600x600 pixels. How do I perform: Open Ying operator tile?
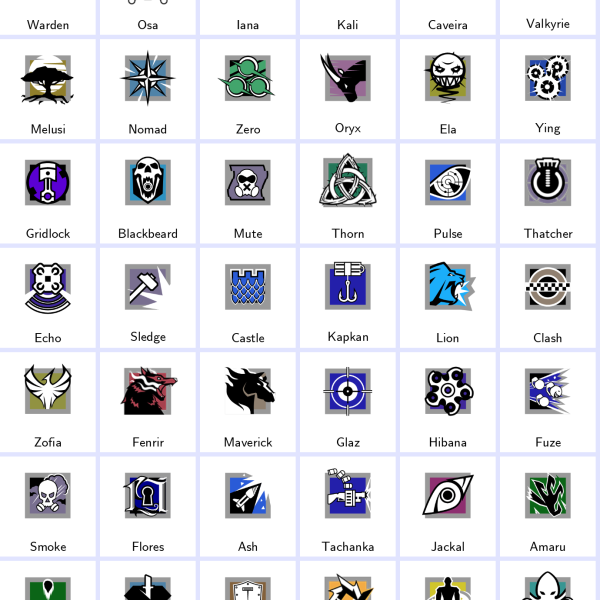(x=548, y=80)
